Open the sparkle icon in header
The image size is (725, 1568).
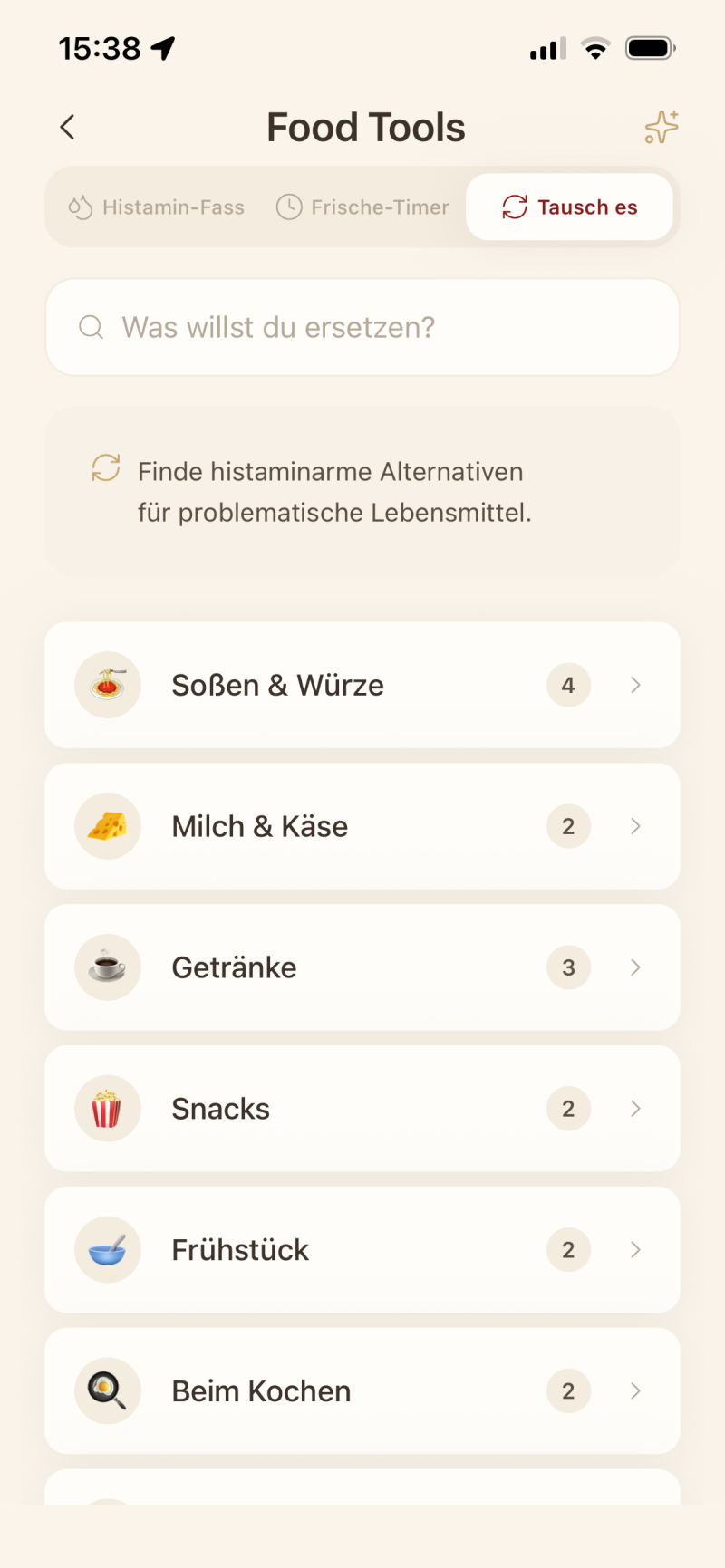661,128
